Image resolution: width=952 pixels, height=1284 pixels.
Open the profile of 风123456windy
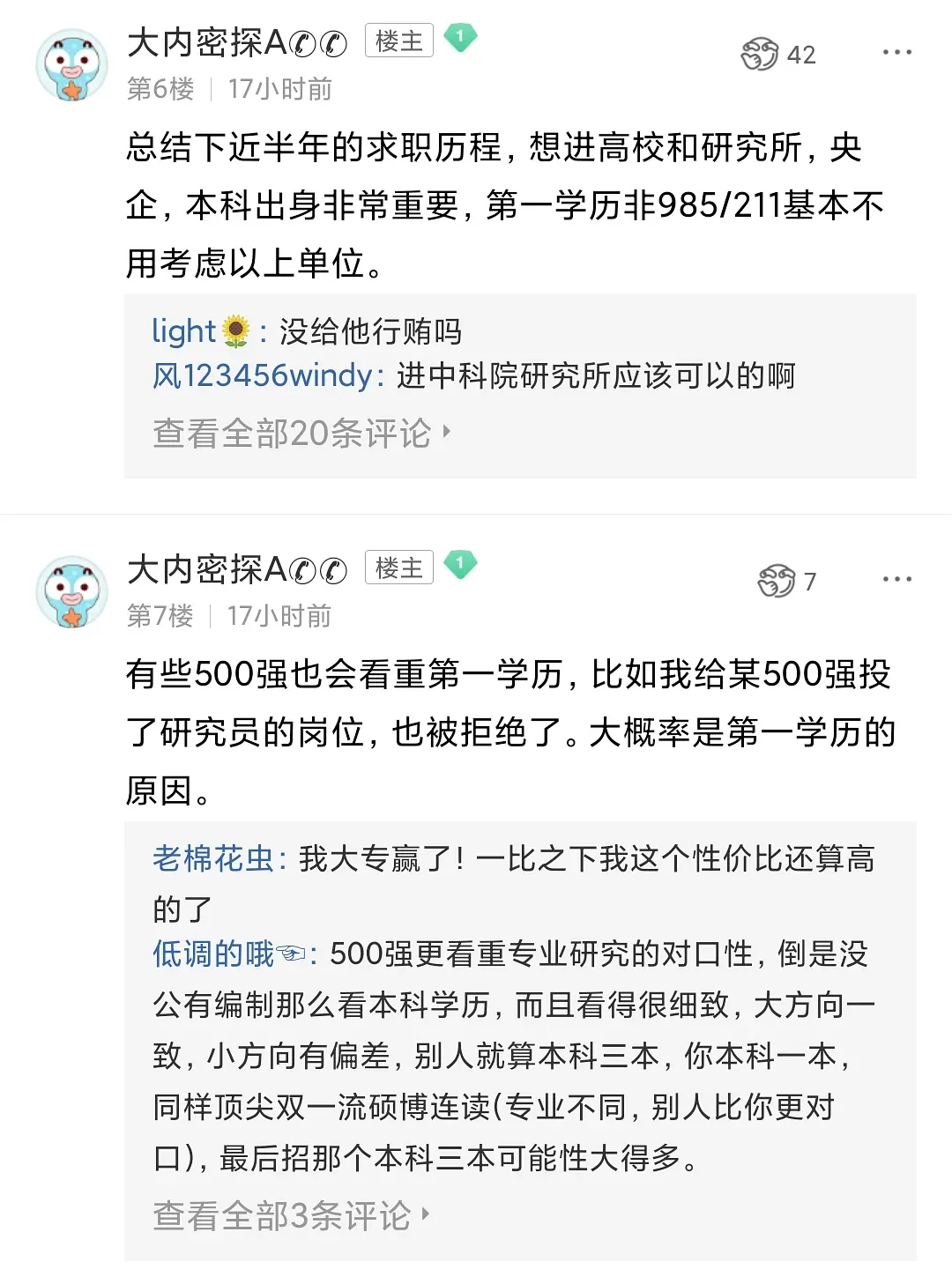click(x=262, y=376)
